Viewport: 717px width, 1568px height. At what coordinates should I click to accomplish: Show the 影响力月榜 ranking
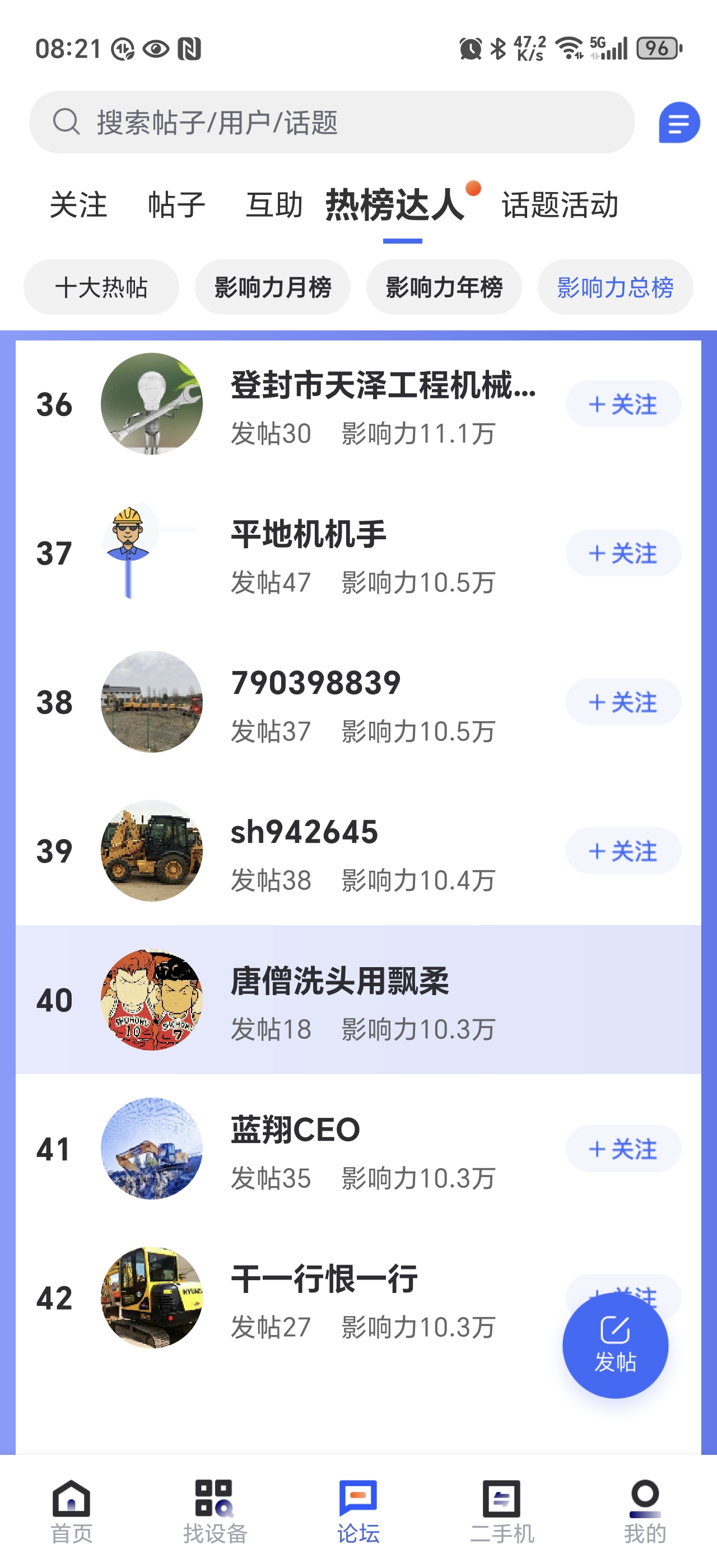[273, 287]
